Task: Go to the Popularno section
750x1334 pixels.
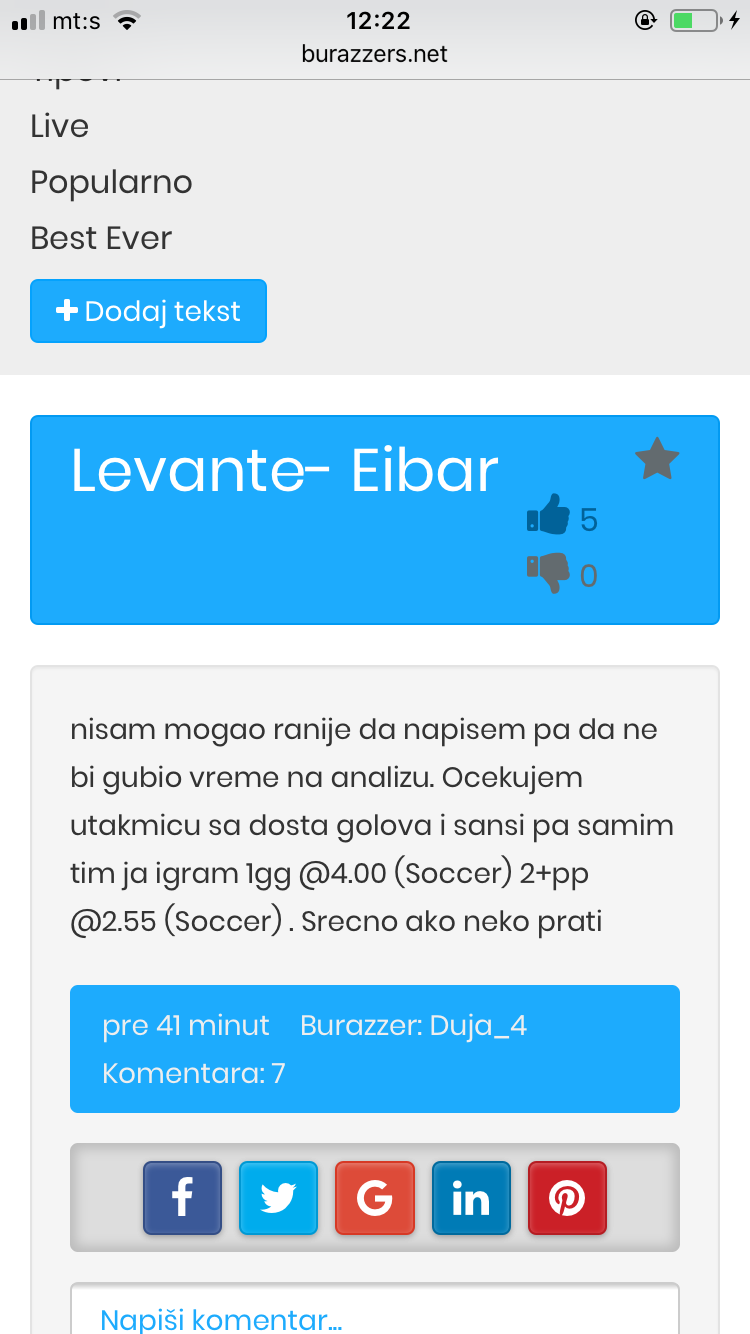Action: click(x=111, y=182)
